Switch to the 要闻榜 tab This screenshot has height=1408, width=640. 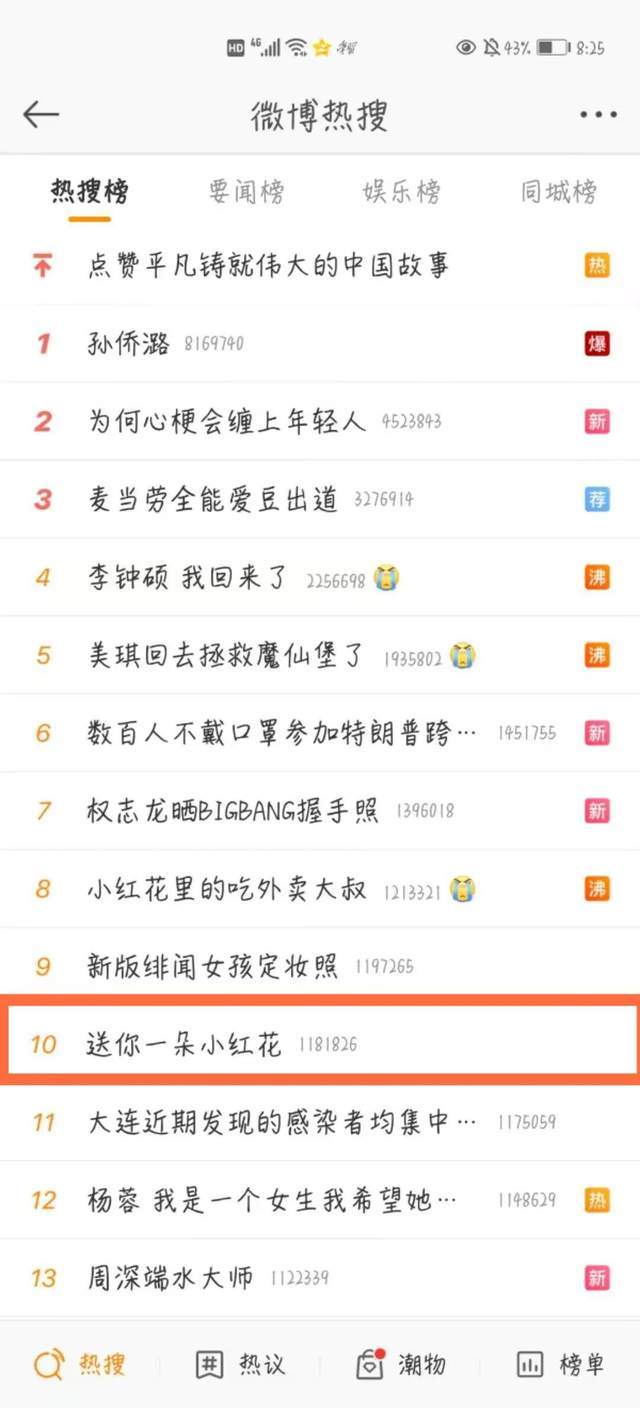pos(246,192)
